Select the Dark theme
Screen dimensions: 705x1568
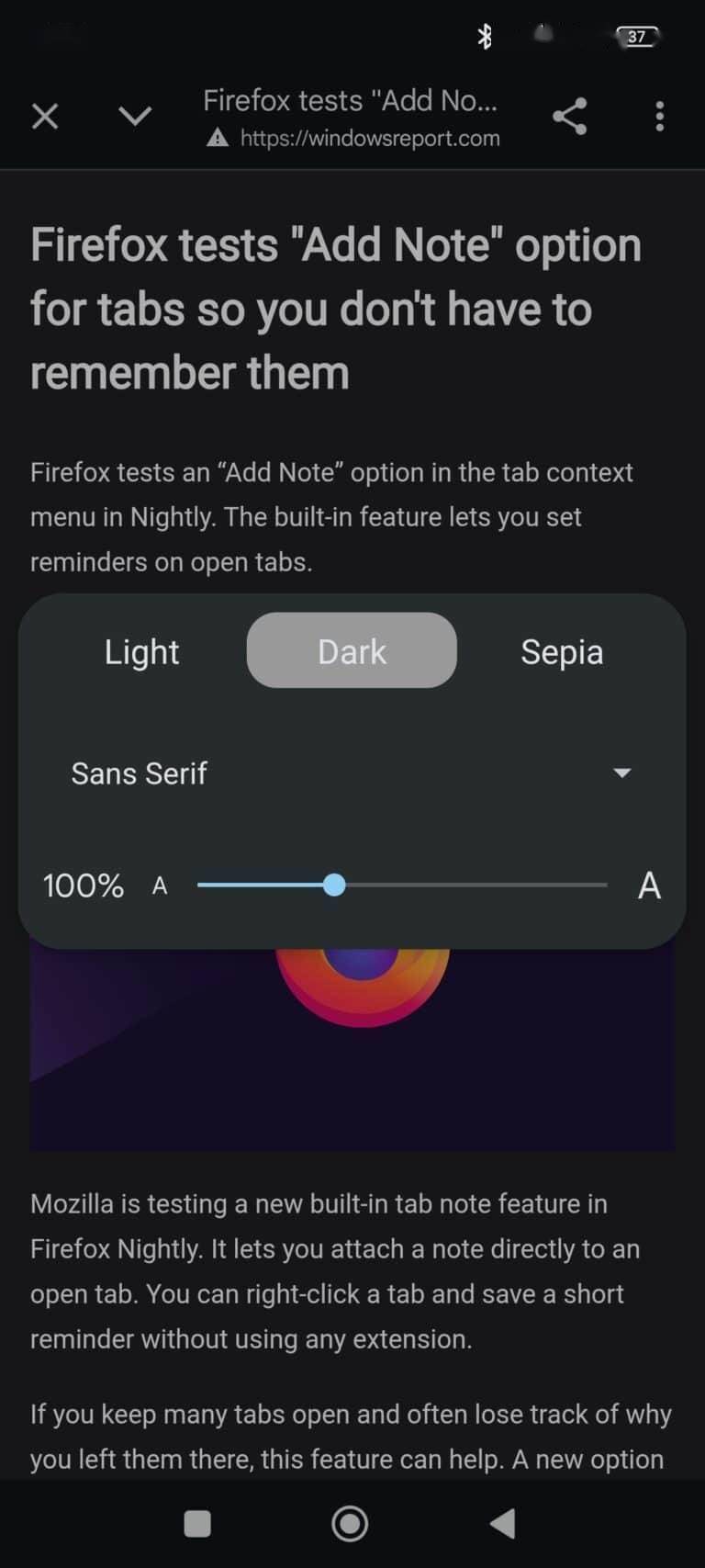(352, 651)
